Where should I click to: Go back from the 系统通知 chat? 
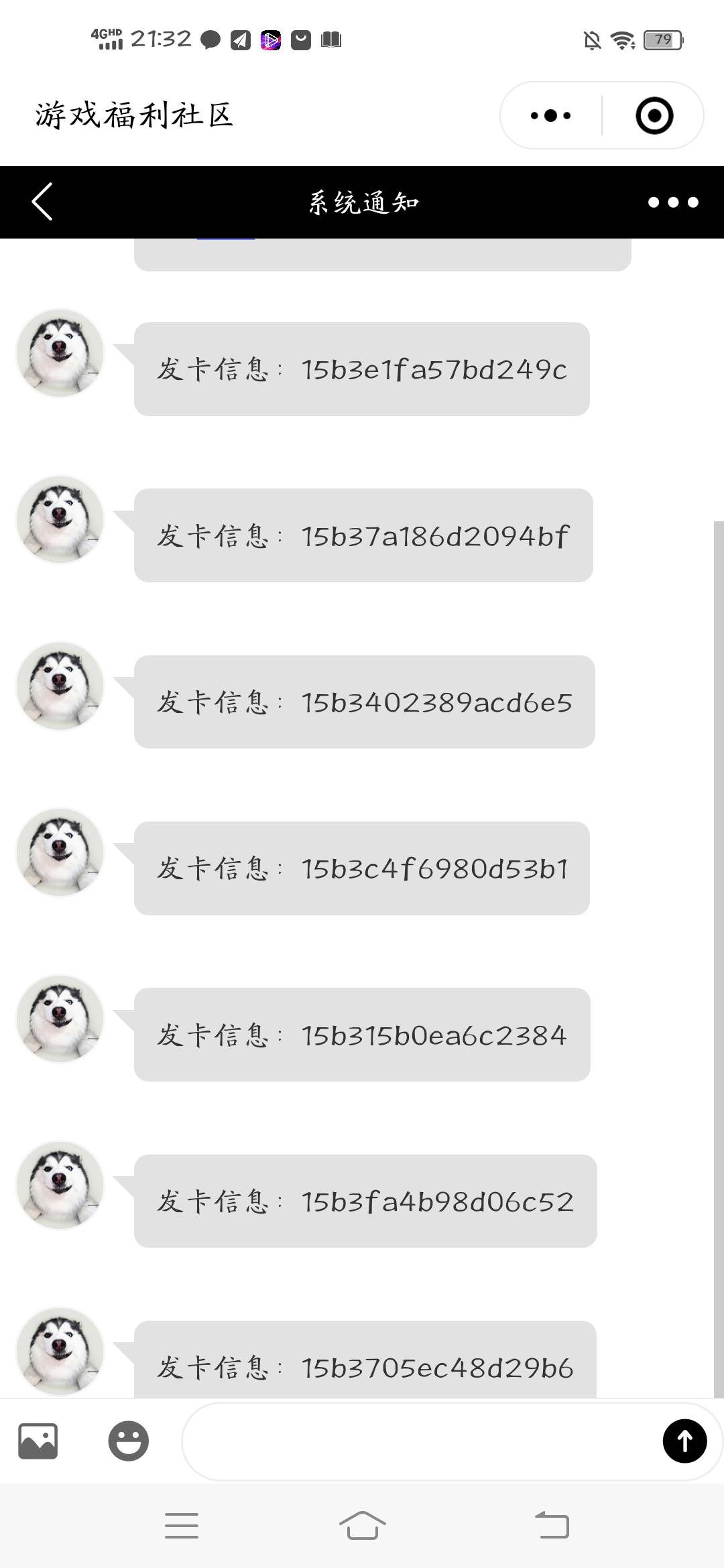(42, 202)
